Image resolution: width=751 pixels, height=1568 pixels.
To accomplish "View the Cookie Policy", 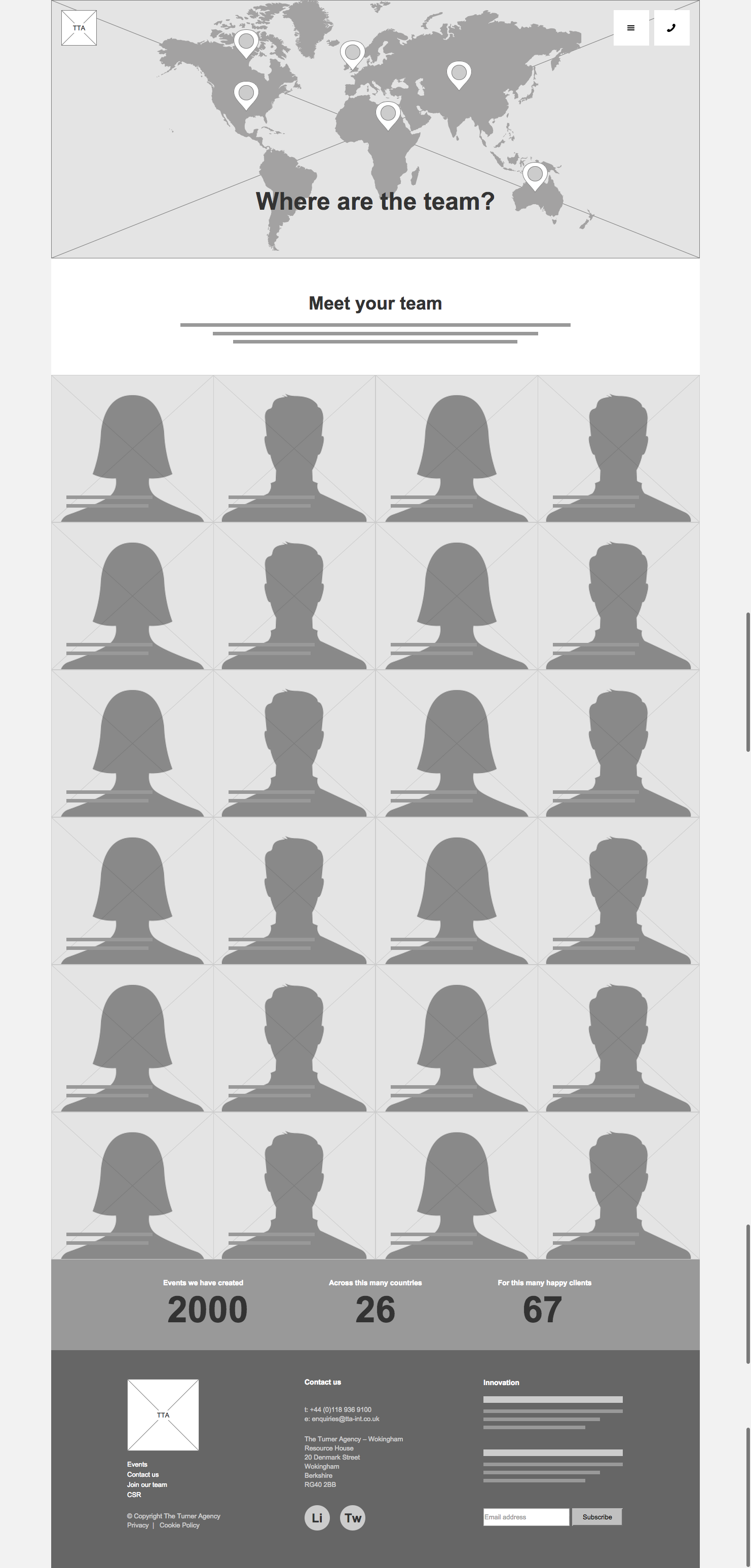I will [179, 1525].
